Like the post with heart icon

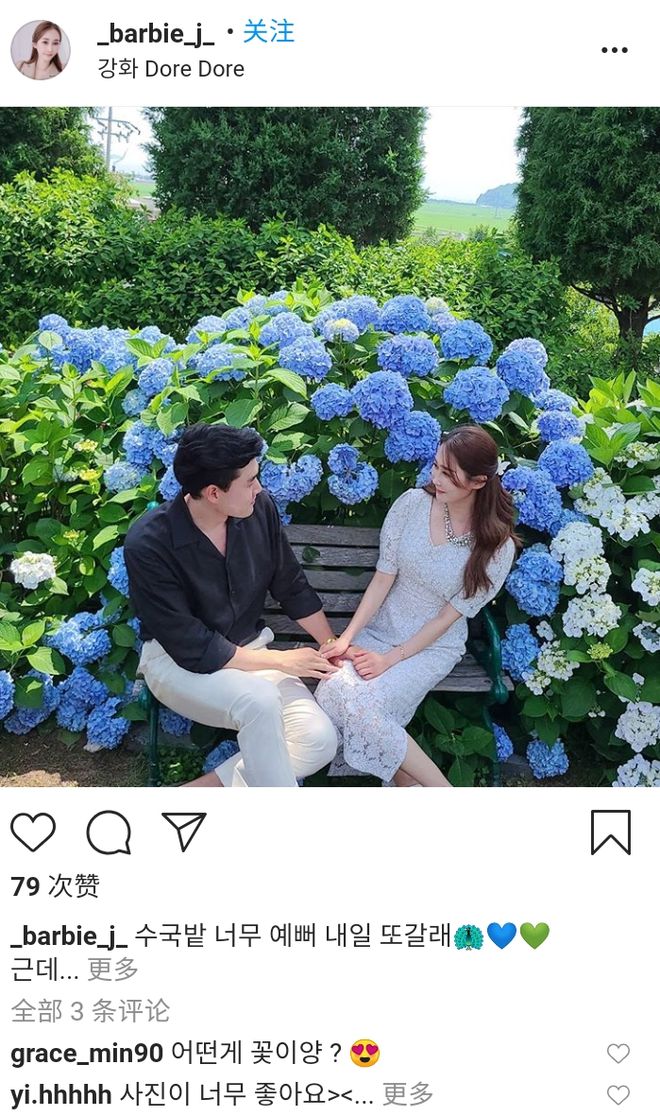[x=33, y=832]
